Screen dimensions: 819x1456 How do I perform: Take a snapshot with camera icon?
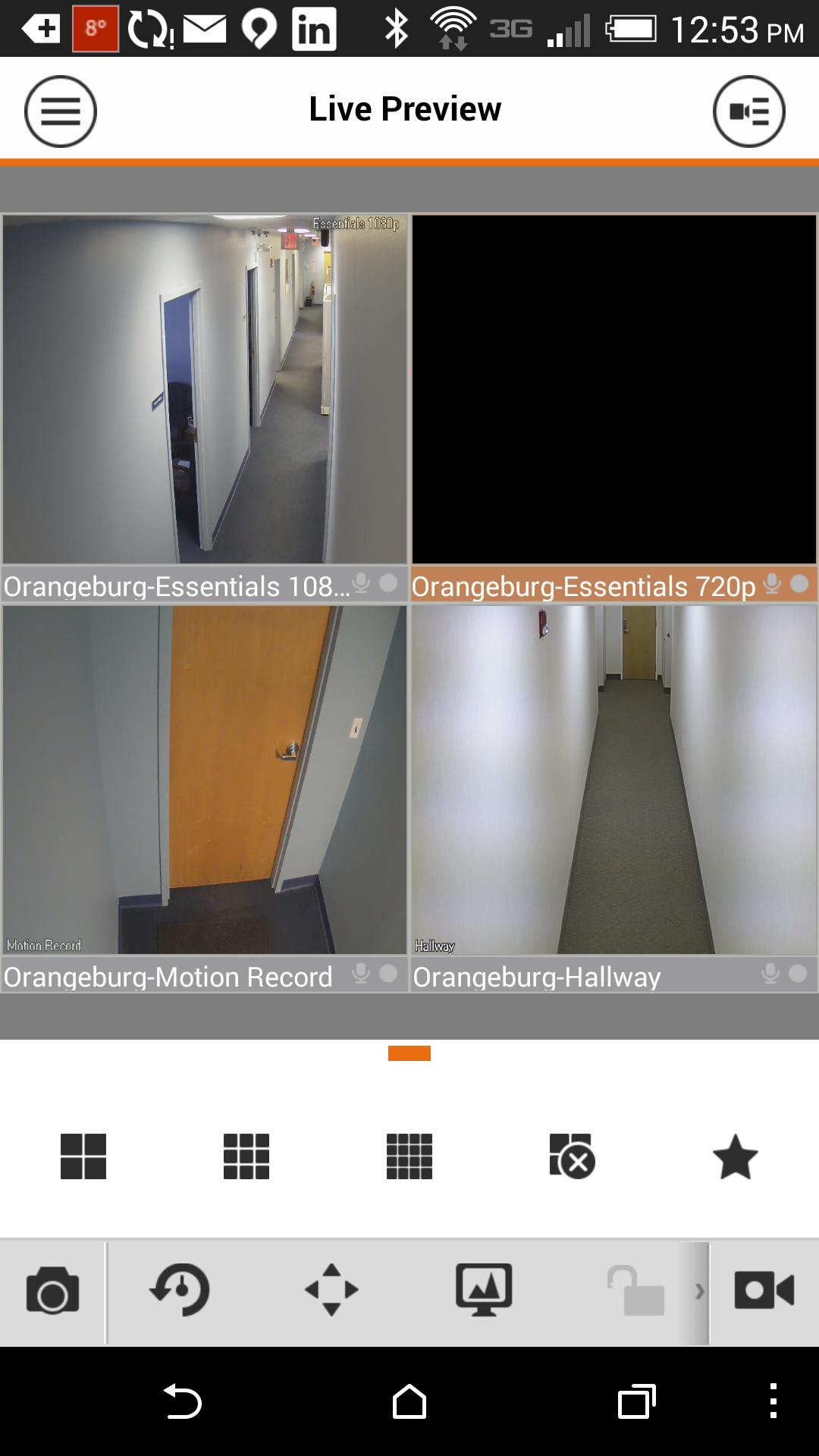tap(52, 1290)
